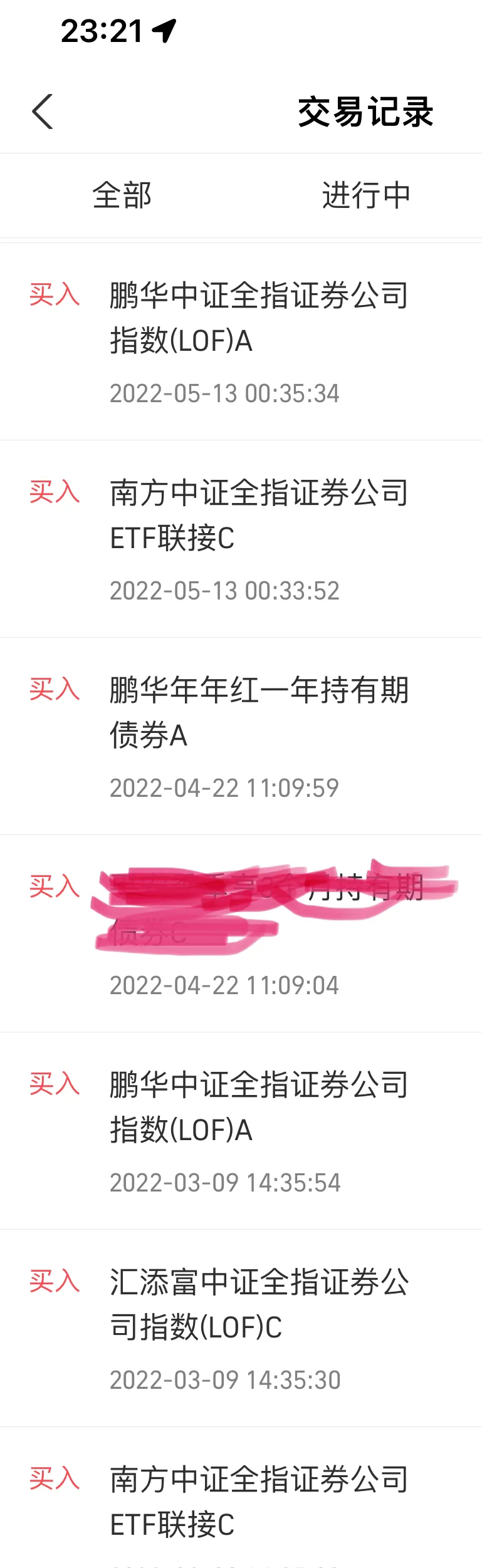Open 鹏华中证全指证券公司指数(LOF)A record from 2022-05-13

[258, 341]
